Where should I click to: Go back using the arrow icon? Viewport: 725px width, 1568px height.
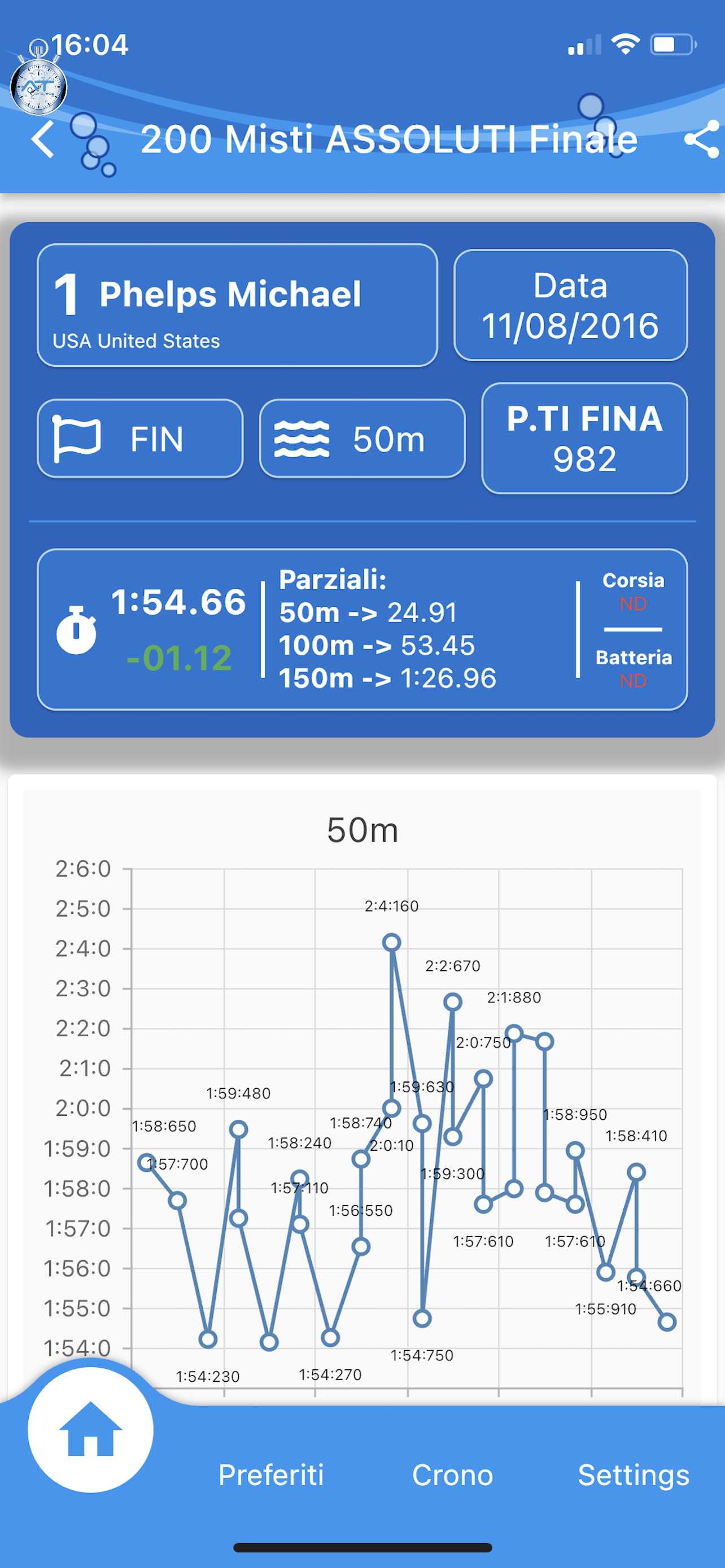tap(43, 139)
